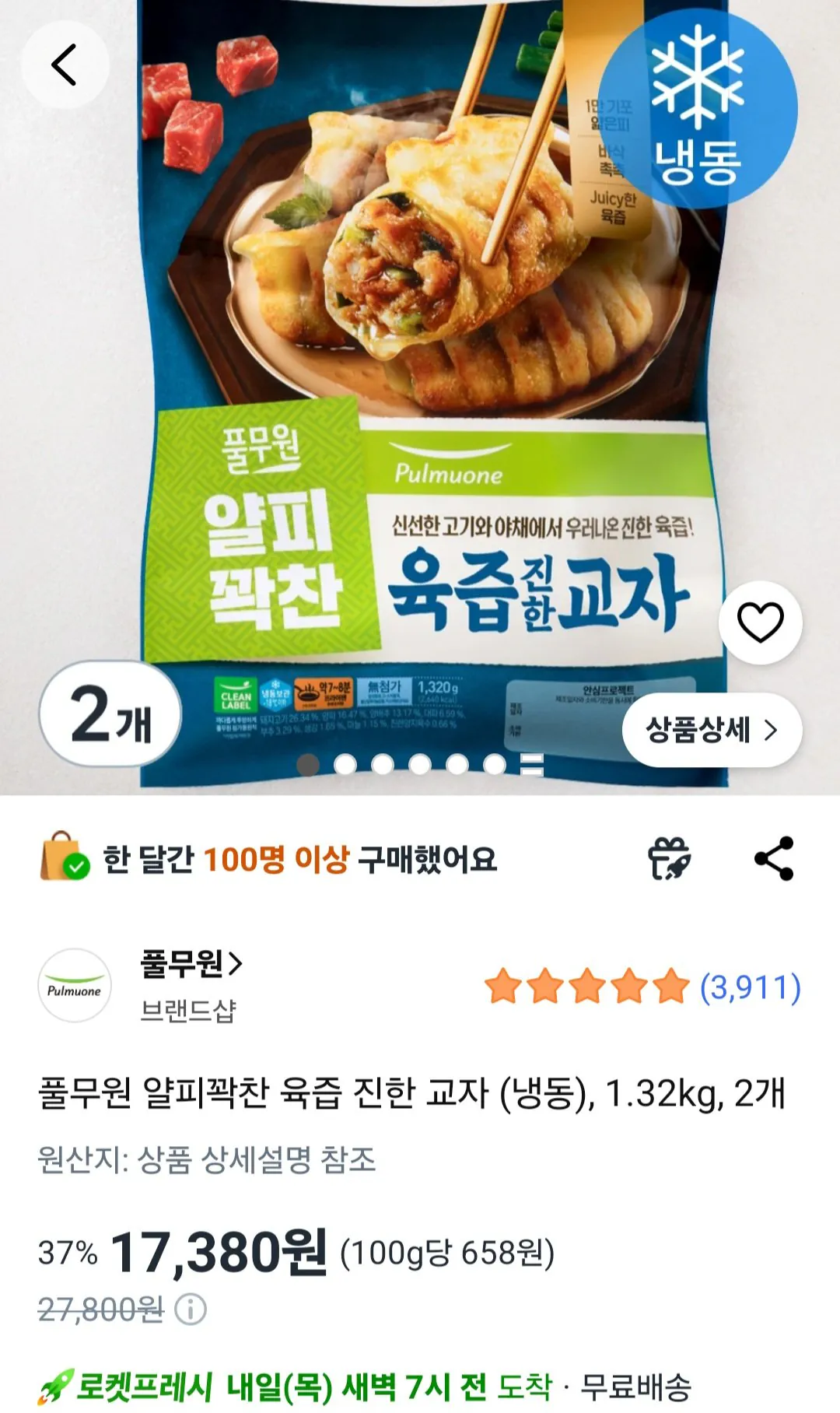Image resolution: width=840 pixels, height=1413 pixels.
Task: Tap the shopping bag icon with green checkmark
Action: [61, 857]
